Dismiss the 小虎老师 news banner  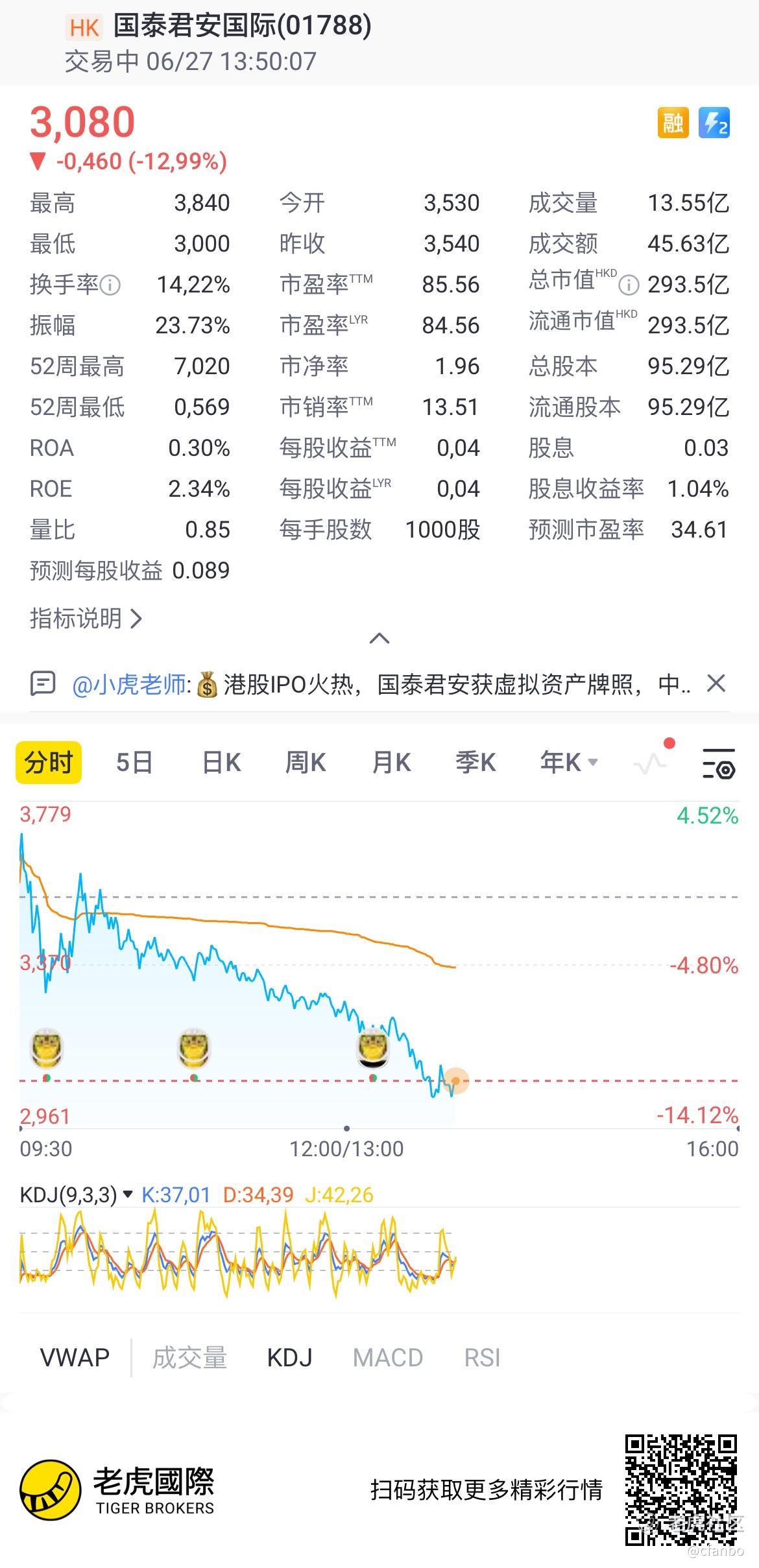point(716,683)
